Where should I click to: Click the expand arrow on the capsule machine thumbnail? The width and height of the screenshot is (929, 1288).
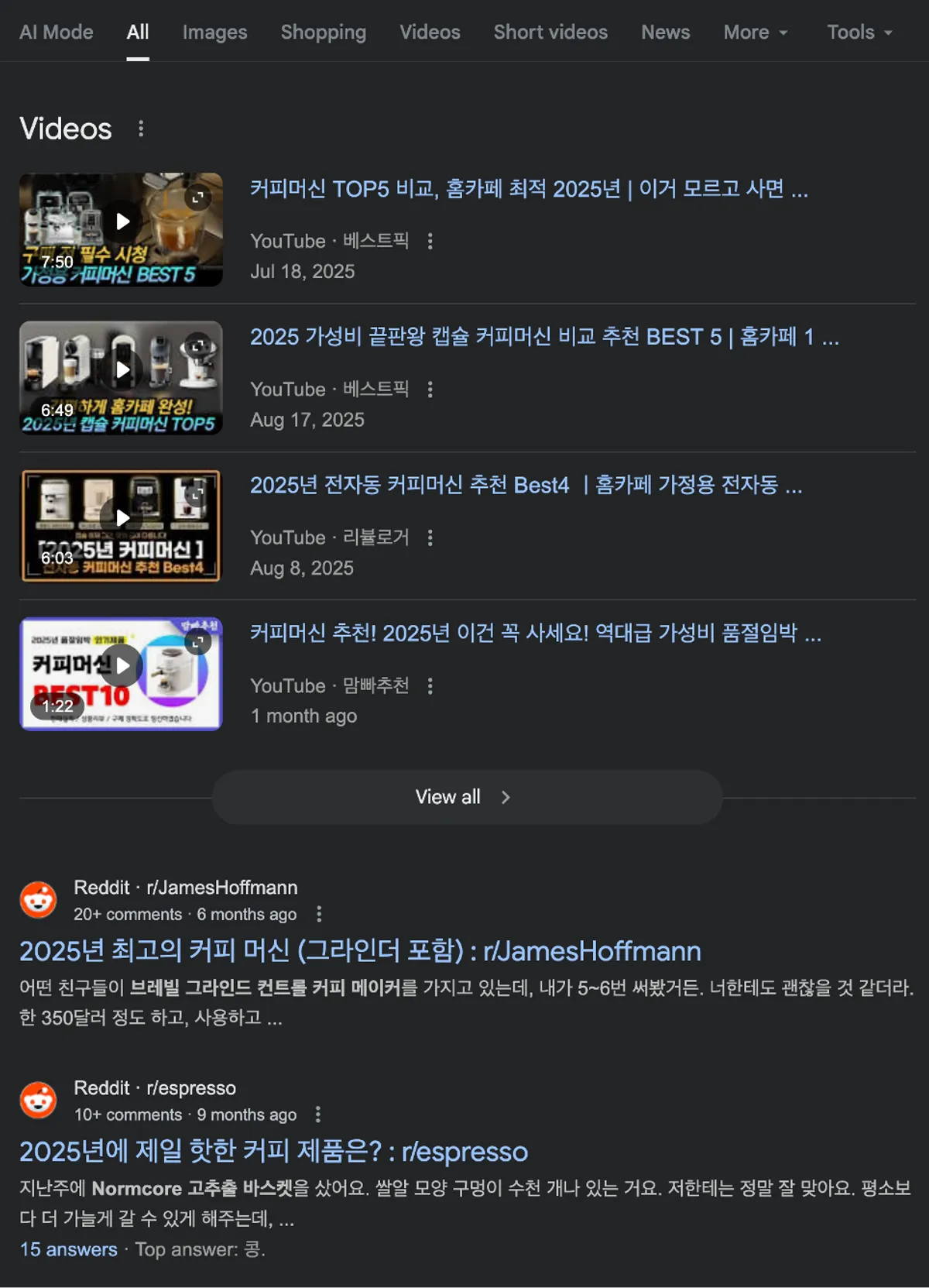pyautogui.click(x=197, y=345)
